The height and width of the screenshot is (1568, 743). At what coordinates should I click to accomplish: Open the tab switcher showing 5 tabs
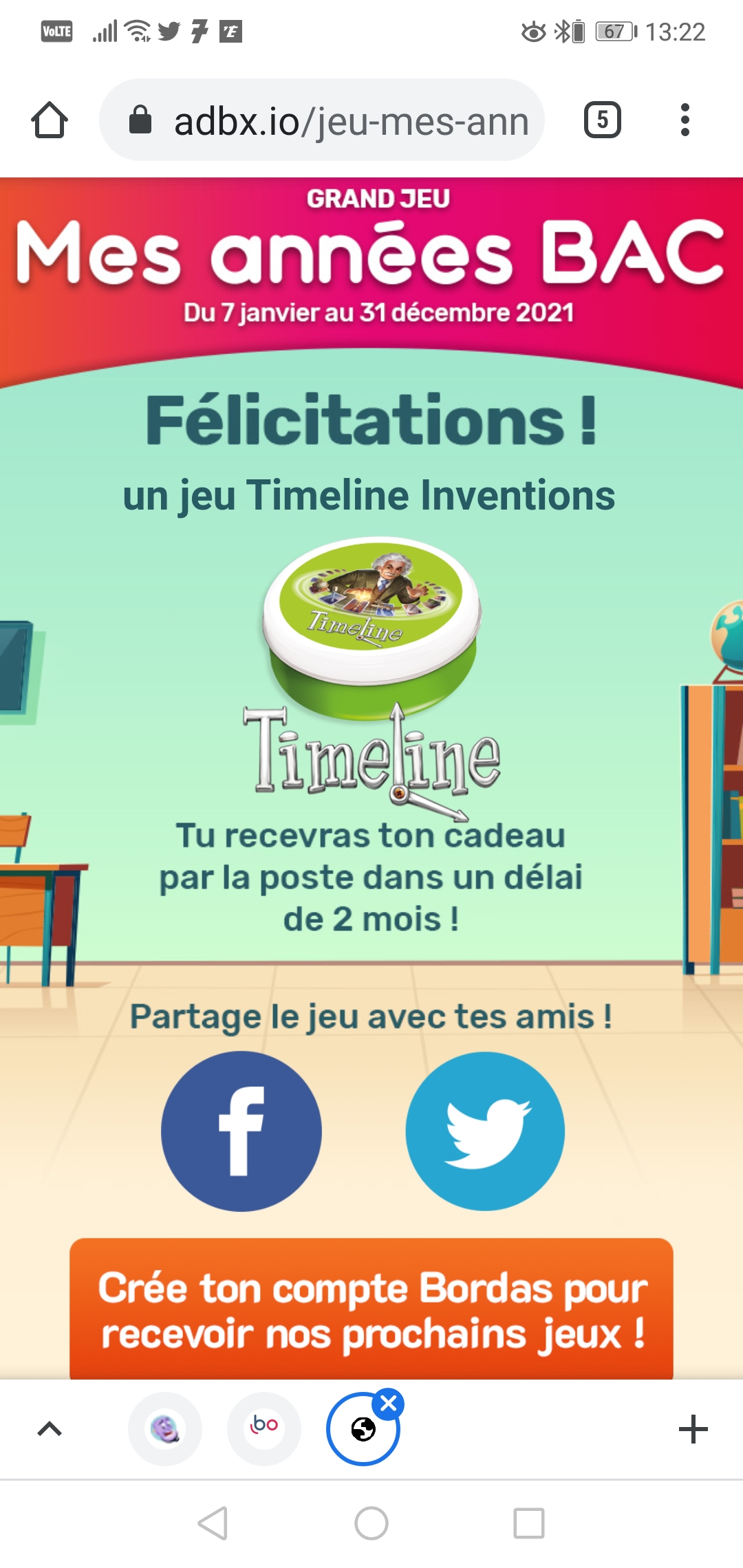pos(602,120)
